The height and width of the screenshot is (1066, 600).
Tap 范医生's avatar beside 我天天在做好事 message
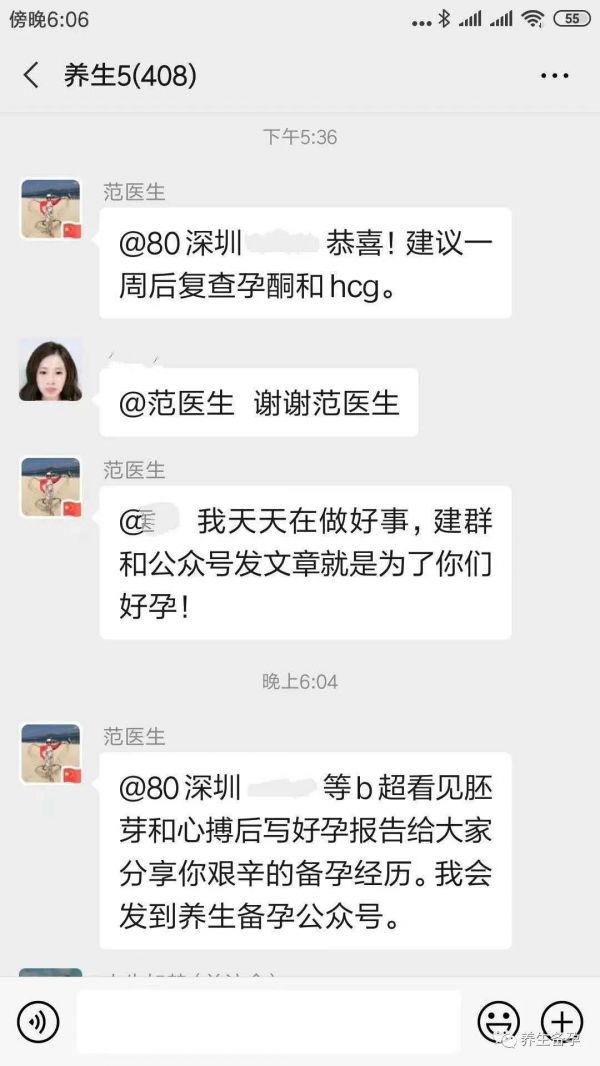[50, 487]
